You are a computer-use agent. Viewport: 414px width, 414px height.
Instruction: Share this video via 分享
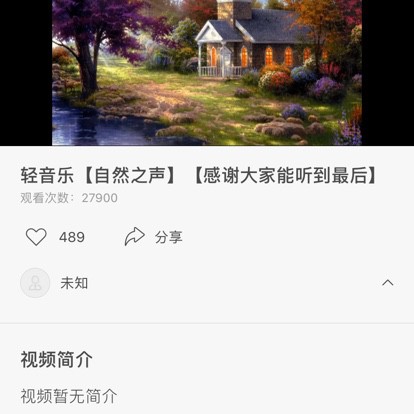(153, 237)
